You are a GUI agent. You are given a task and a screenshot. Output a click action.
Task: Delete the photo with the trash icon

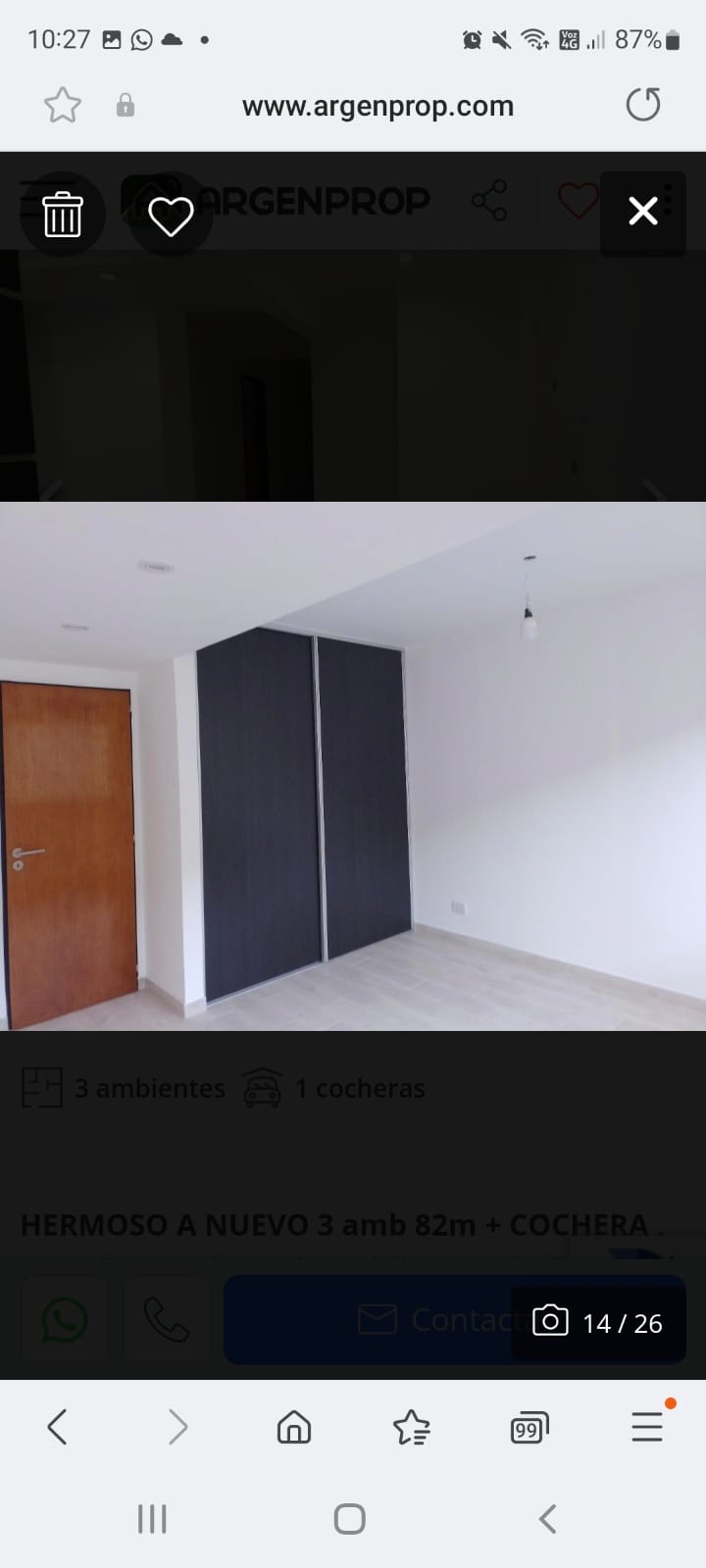(63, 214)
